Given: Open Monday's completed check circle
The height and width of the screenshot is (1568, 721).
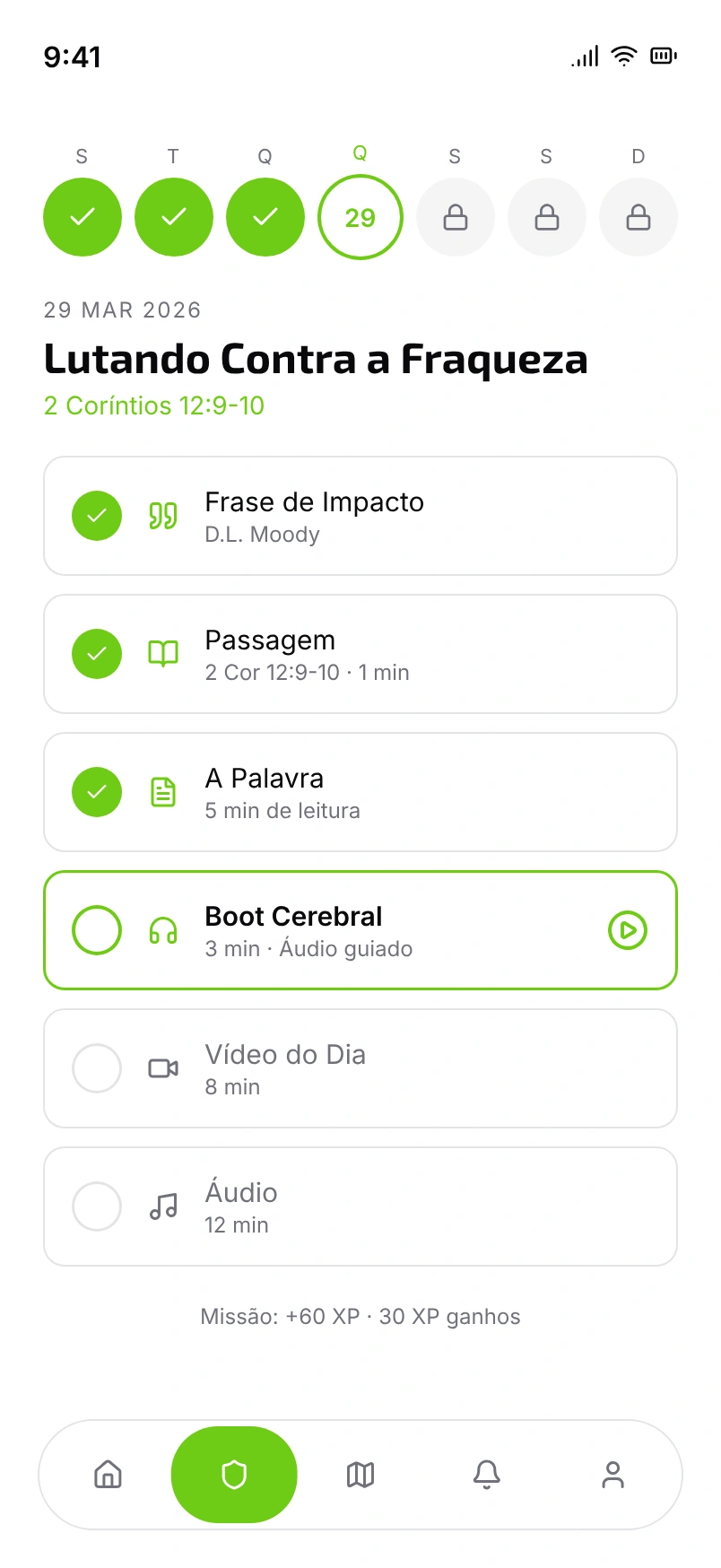Looking at the screenshot, I should (83, 216).
